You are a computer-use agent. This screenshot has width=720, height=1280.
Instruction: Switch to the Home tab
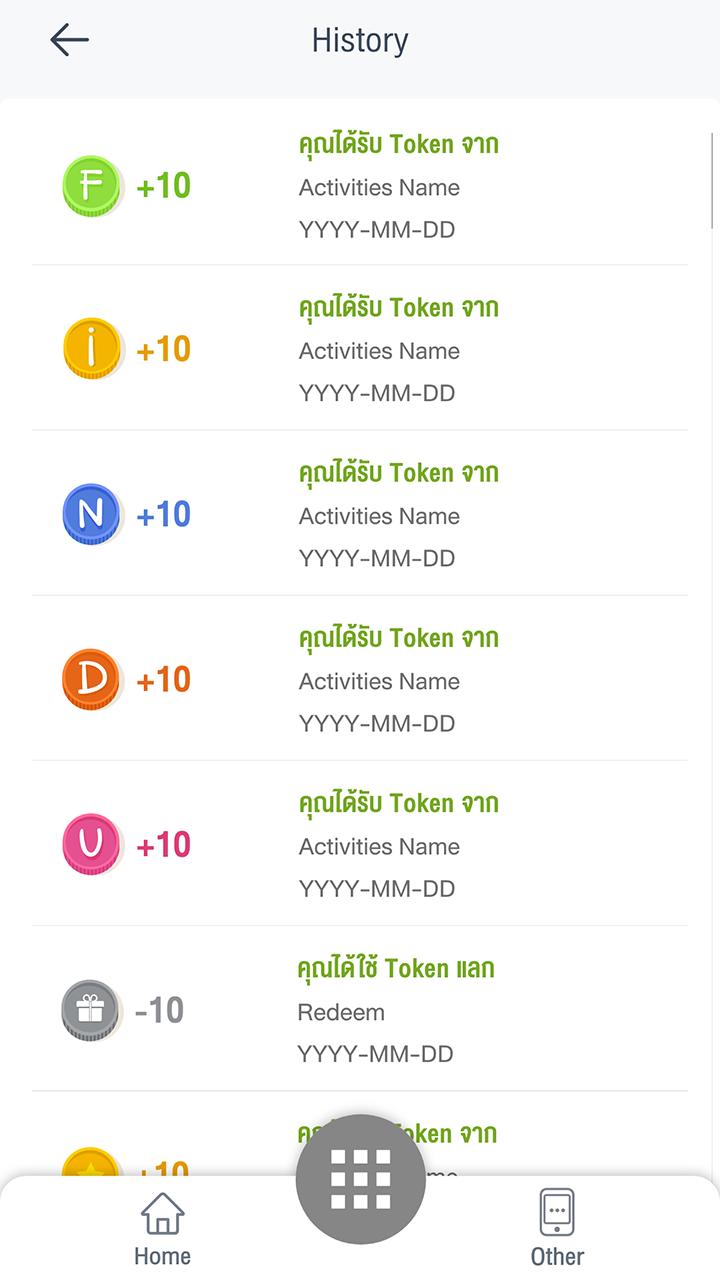coord(162,1228)
